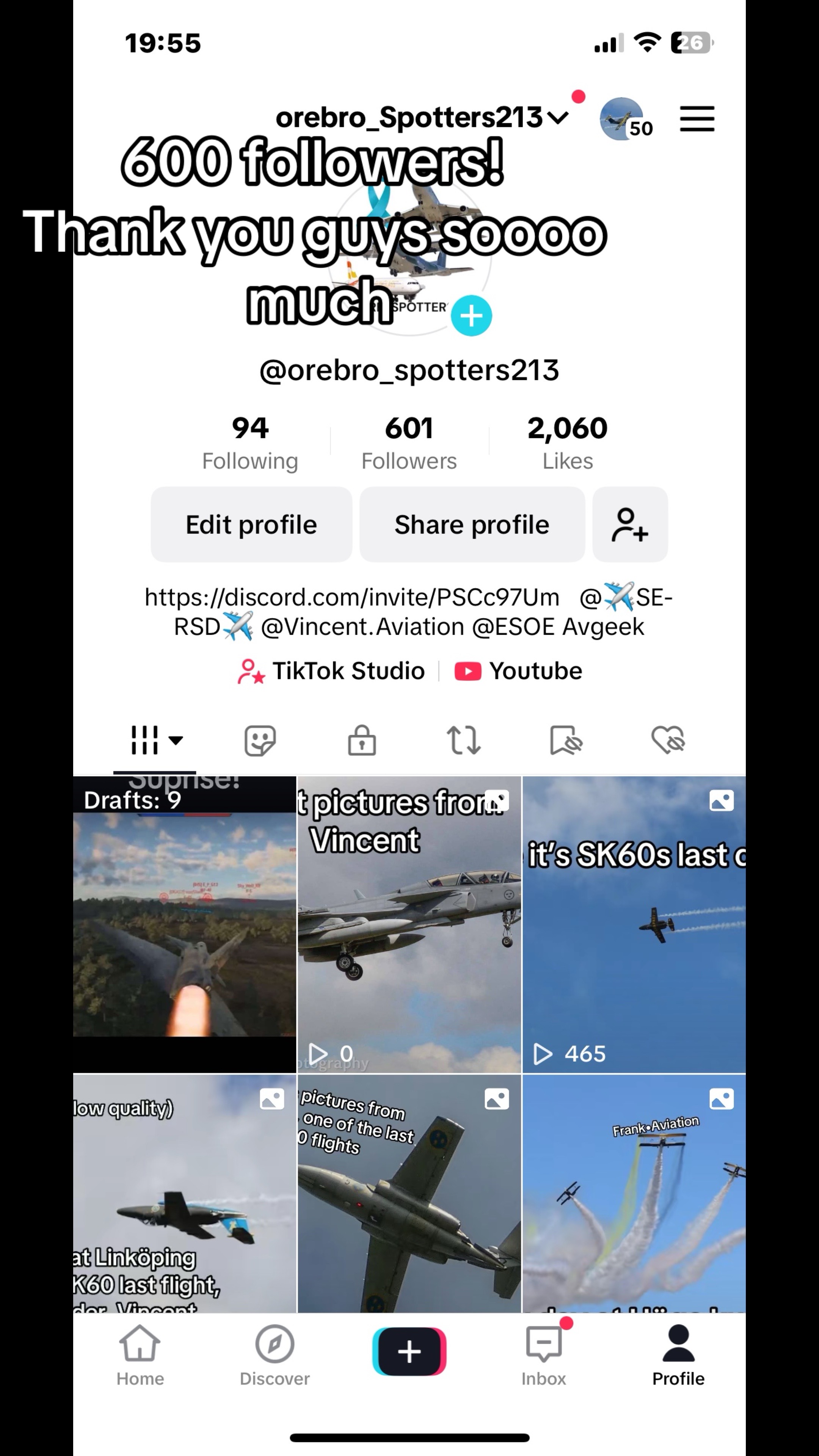Screen dimensions: 819x1456
Task: Open the post with 465 views
Action: [x=634, y=924]
